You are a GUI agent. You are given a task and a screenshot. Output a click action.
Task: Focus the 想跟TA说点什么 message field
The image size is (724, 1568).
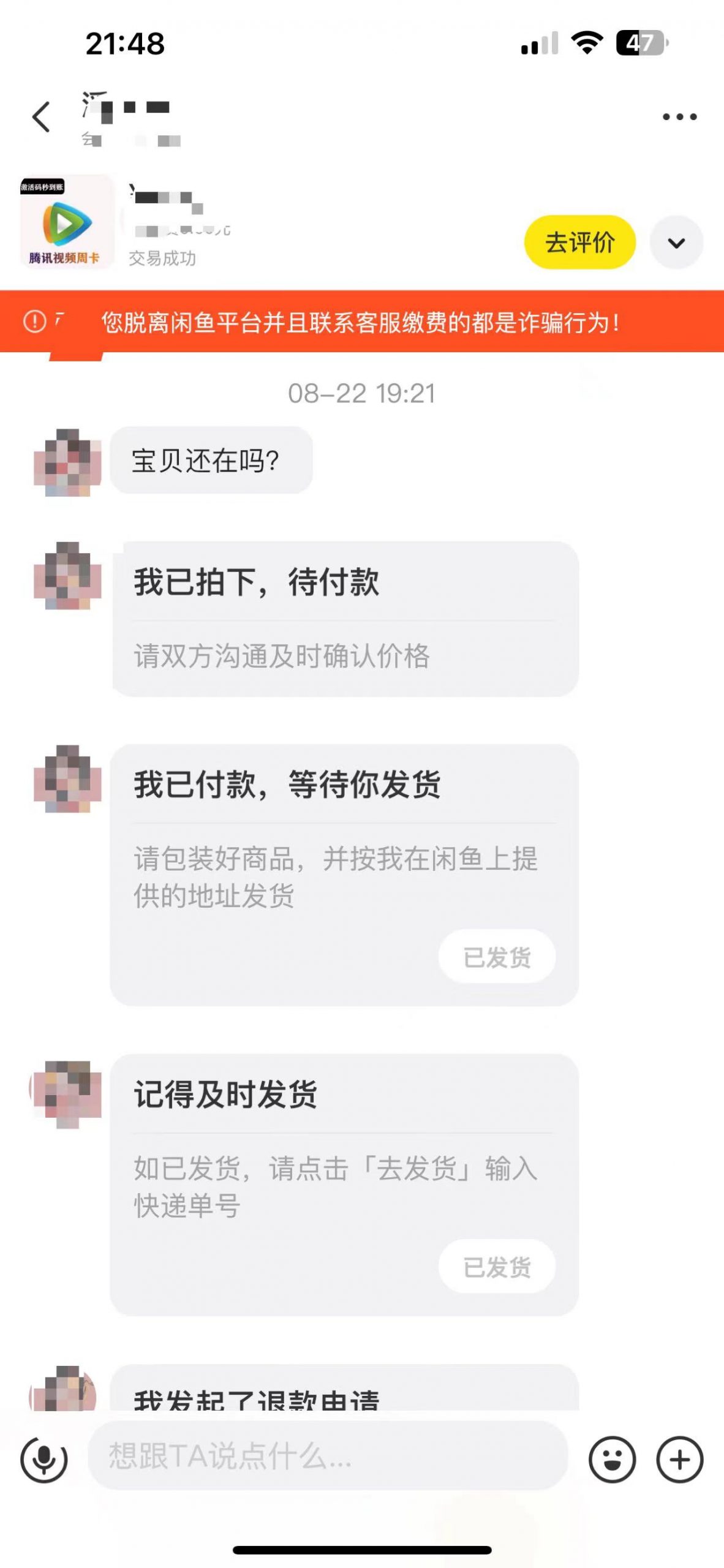[328, 1456]
